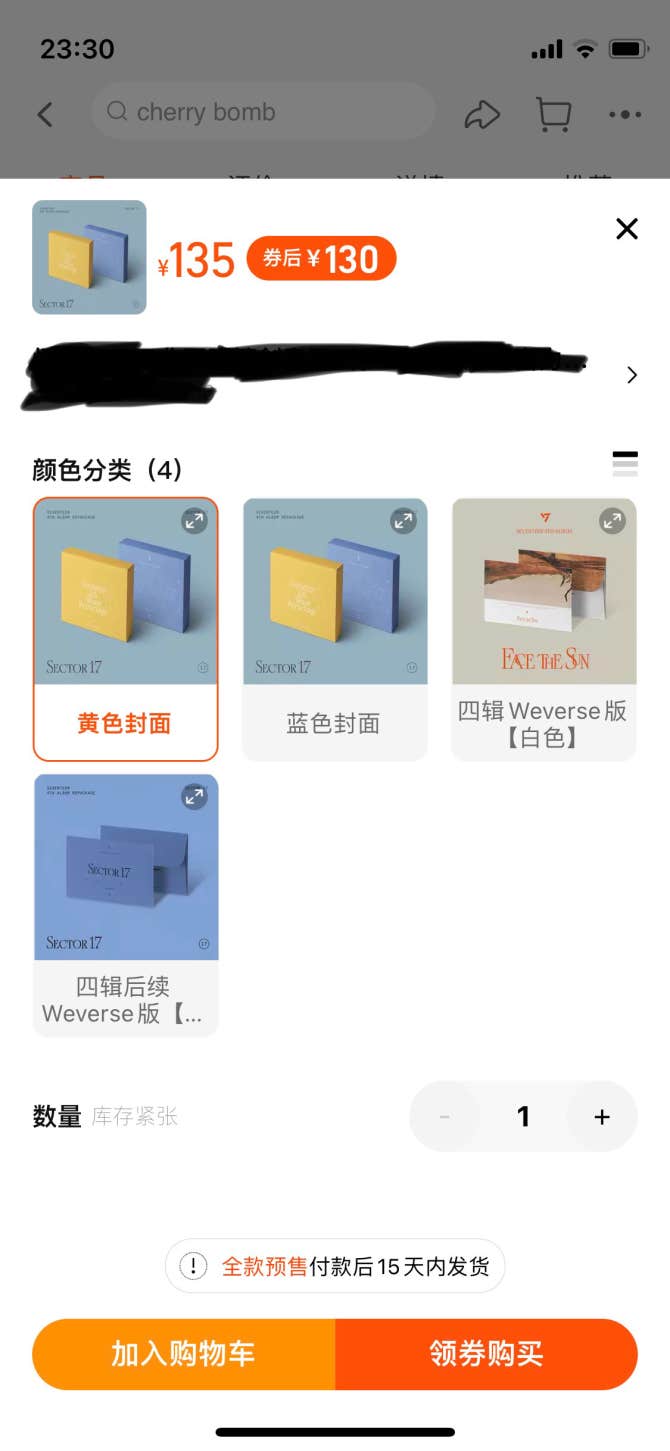Open the shopping cart icon

click(553, 114)
